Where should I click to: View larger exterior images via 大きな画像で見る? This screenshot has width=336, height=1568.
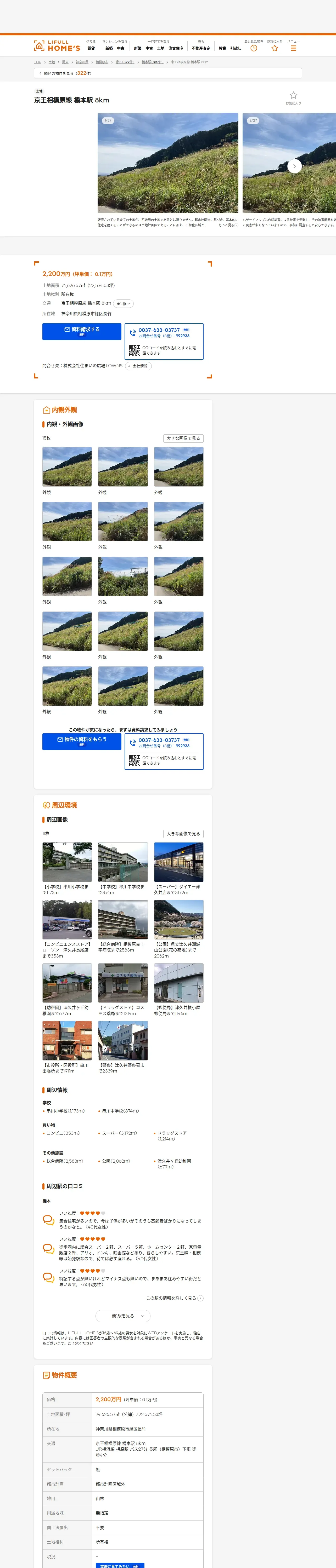point(183,438)
